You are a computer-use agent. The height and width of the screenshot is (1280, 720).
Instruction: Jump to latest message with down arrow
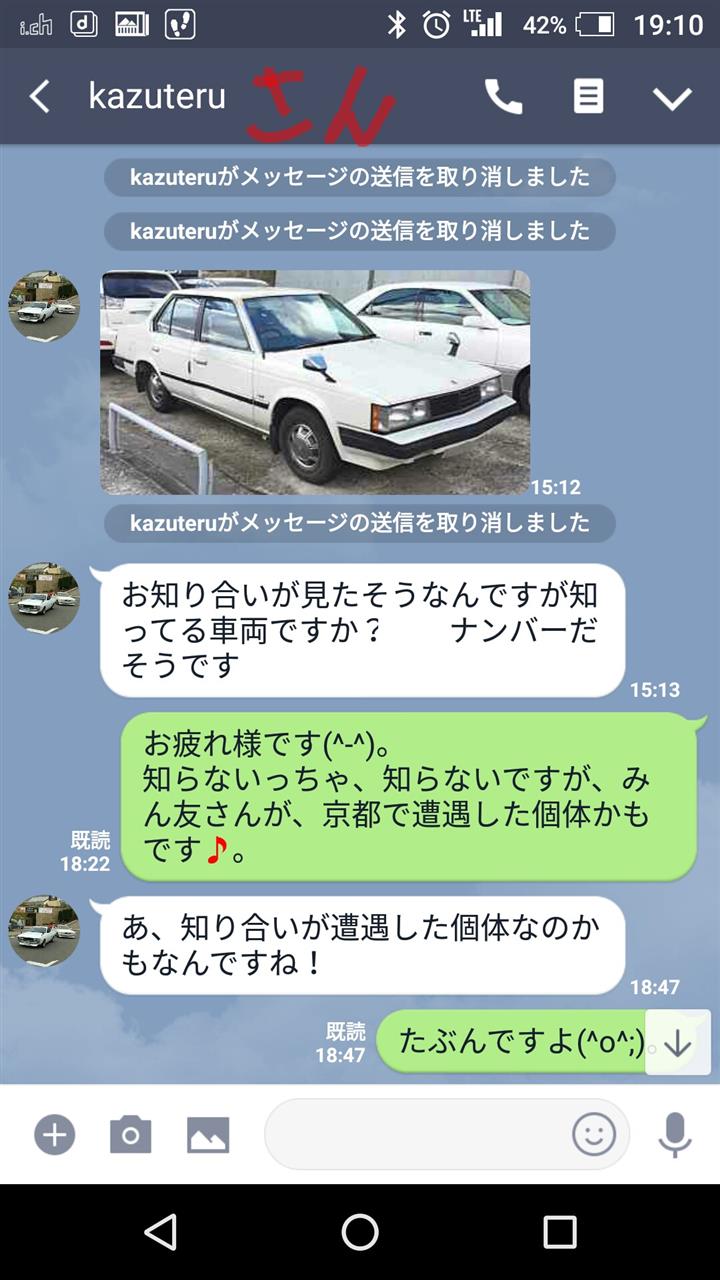678,1043
